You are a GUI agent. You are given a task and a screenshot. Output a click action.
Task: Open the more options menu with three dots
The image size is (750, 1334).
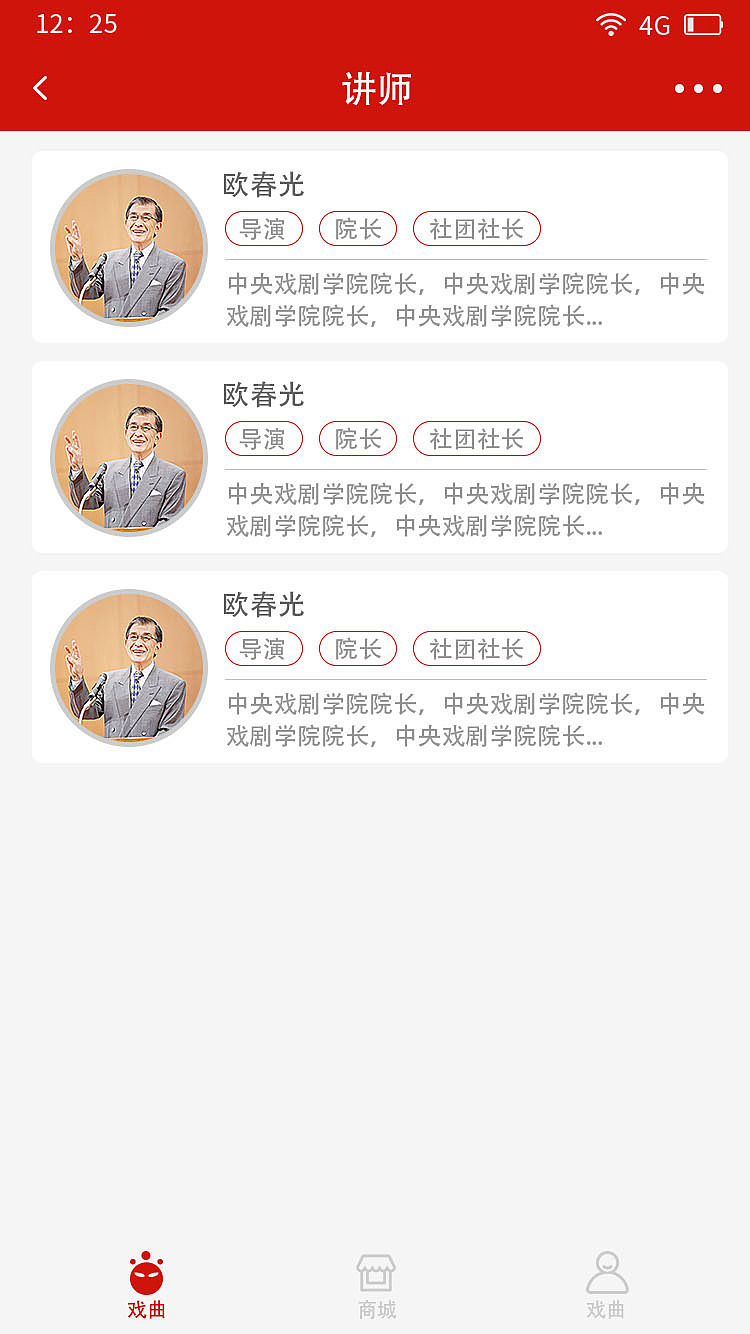(x=699, y=88)
